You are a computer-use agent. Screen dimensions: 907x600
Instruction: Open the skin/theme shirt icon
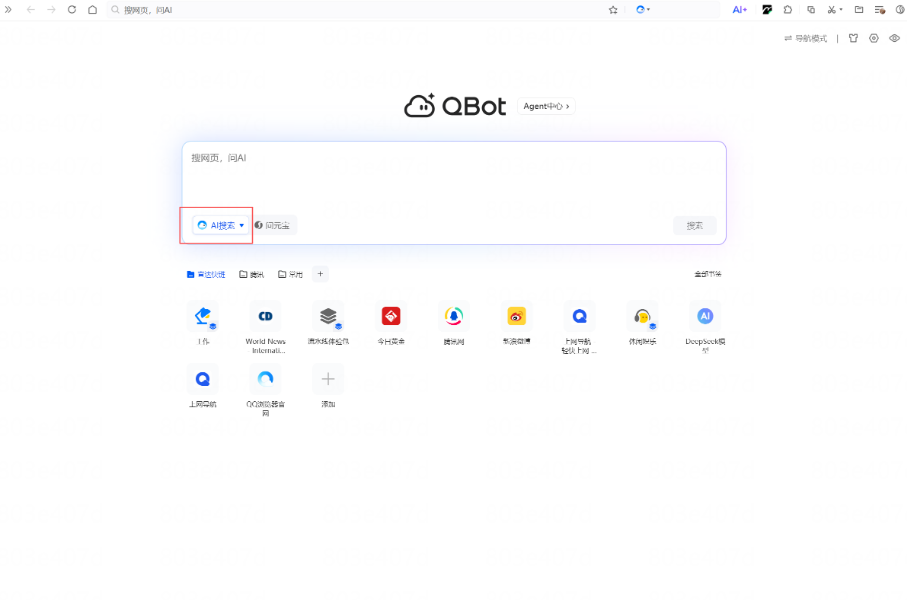tap(853, 38)
